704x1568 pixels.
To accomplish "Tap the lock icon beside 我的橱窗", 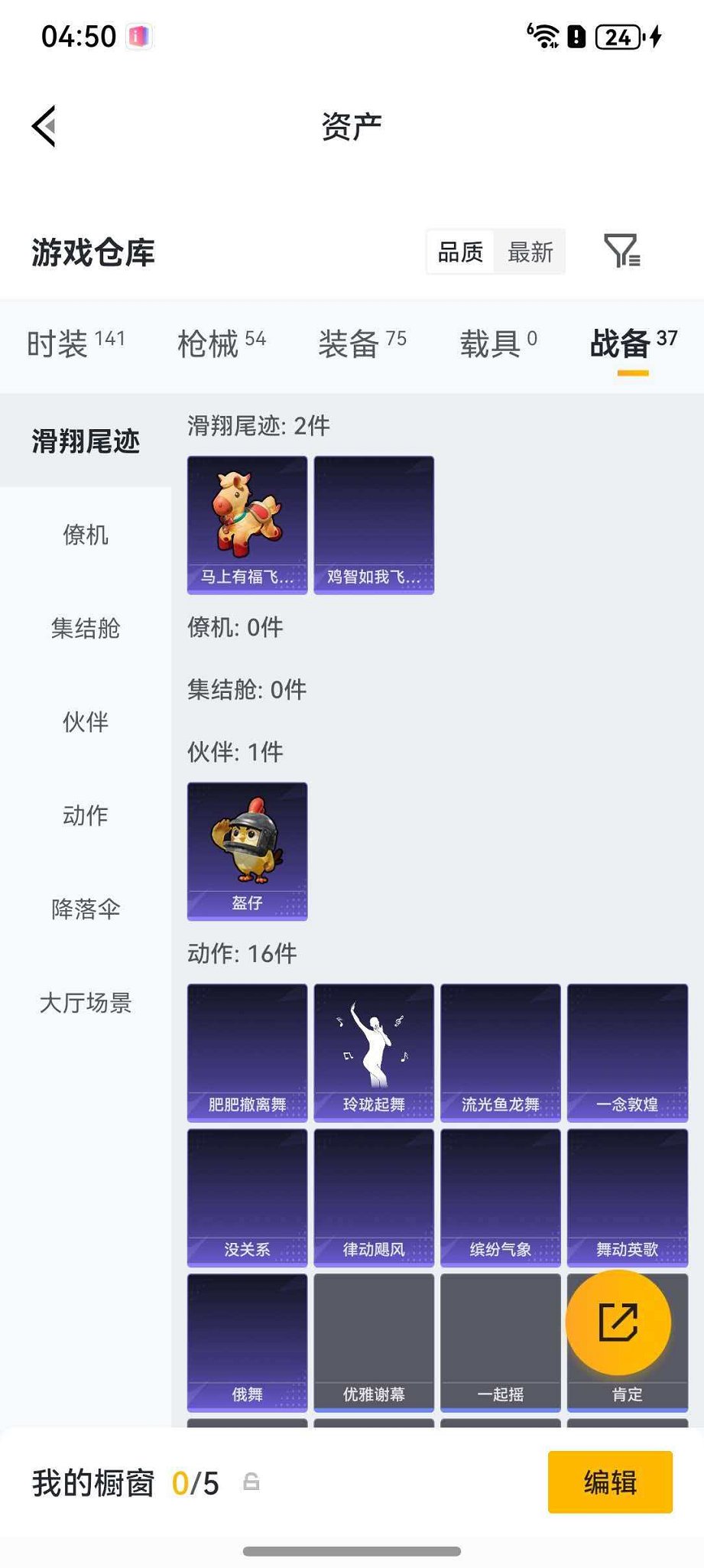I will point(252,1482).
